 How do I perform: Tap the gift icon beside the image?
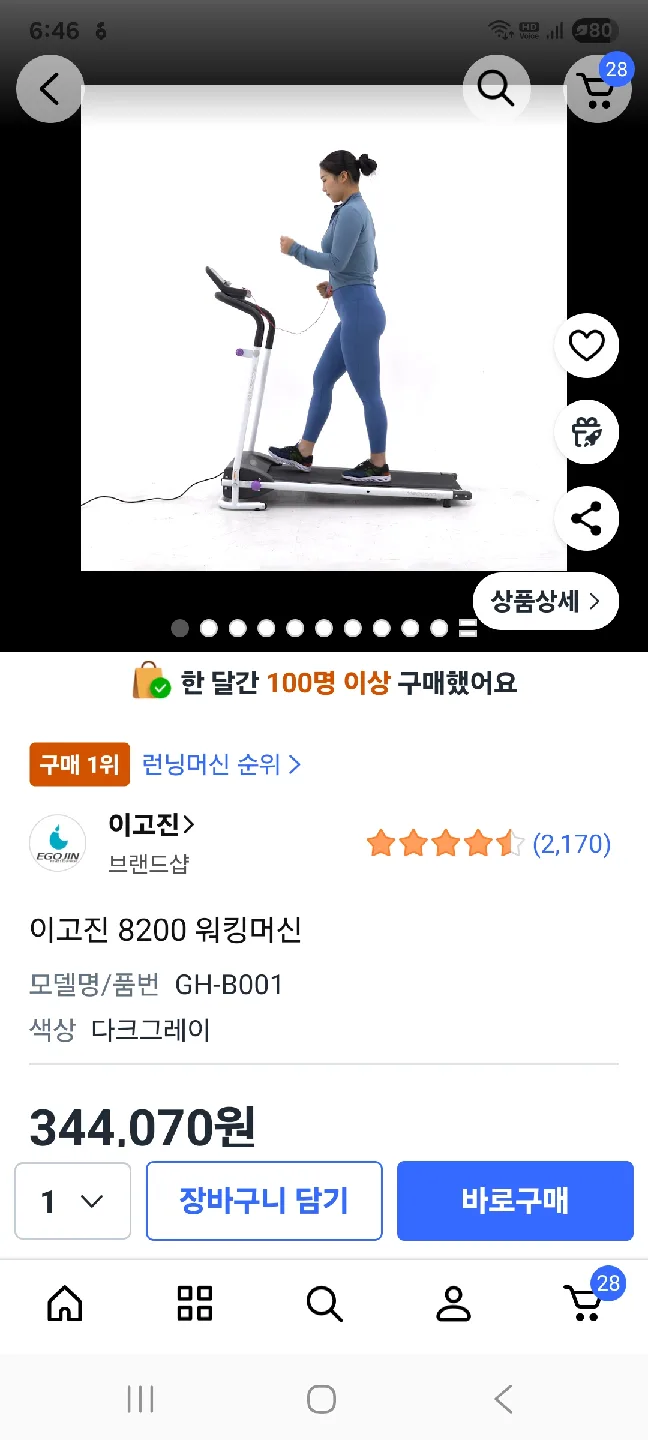coord(586,432)
